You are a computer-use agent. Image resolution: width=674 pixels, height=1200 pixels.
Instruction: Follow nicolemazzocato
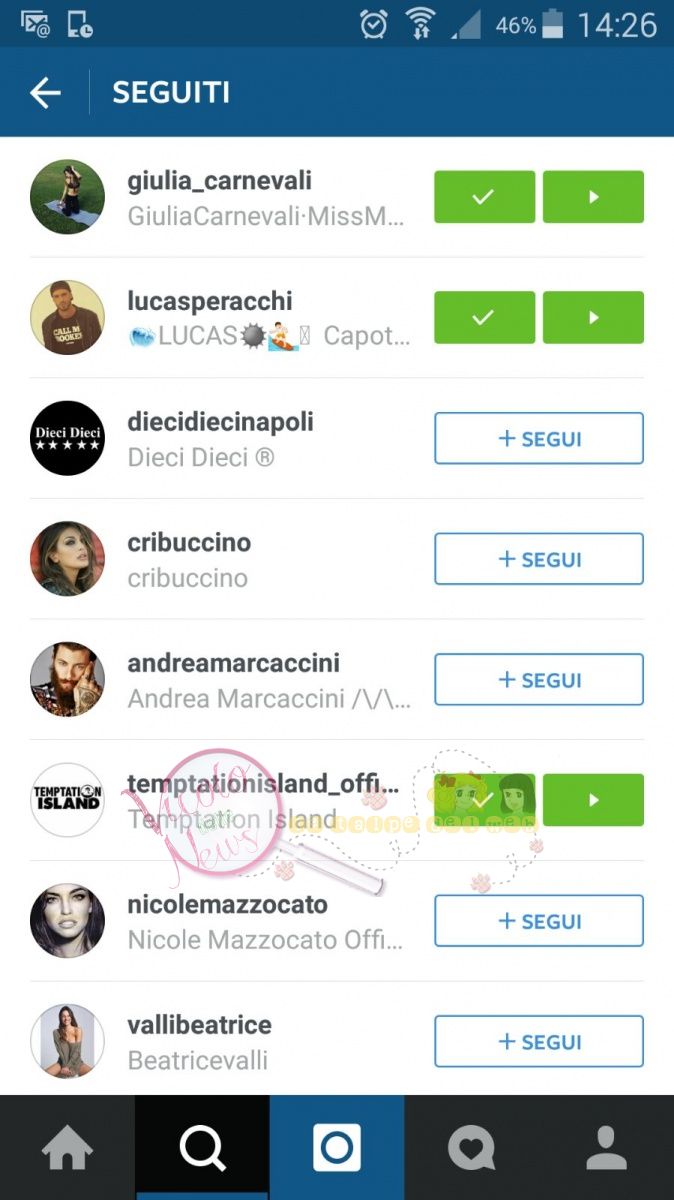538,921
